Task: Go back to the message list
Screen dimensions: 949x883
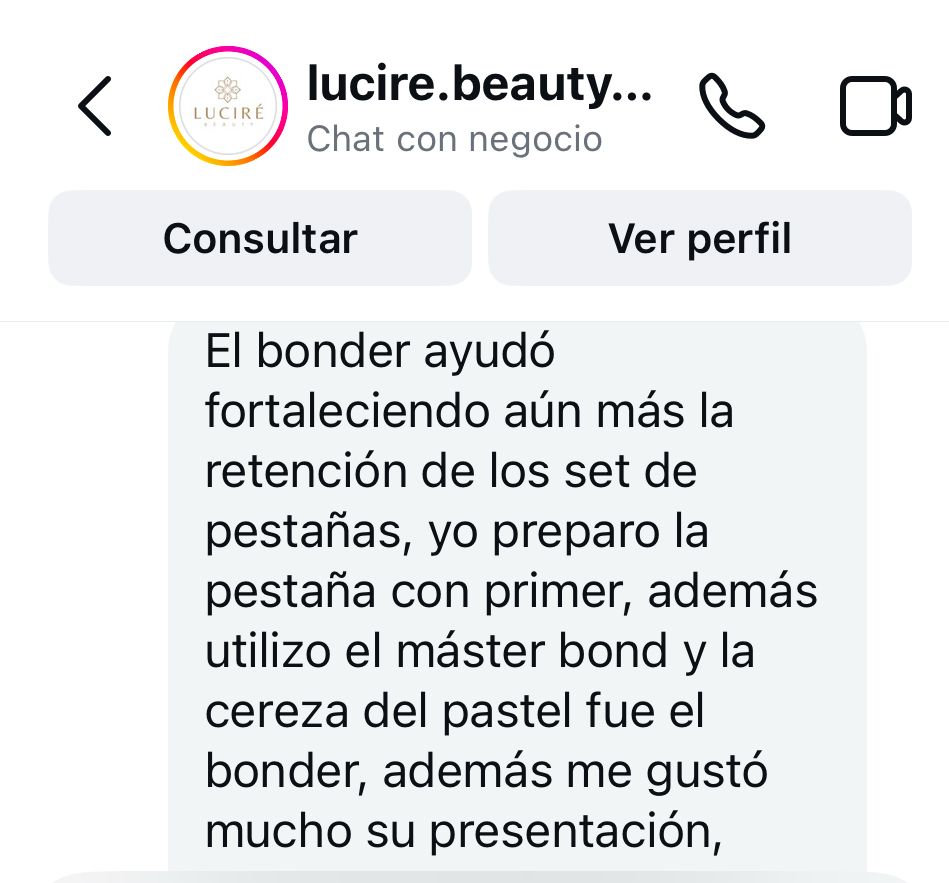Action: [x=94, y=105]
